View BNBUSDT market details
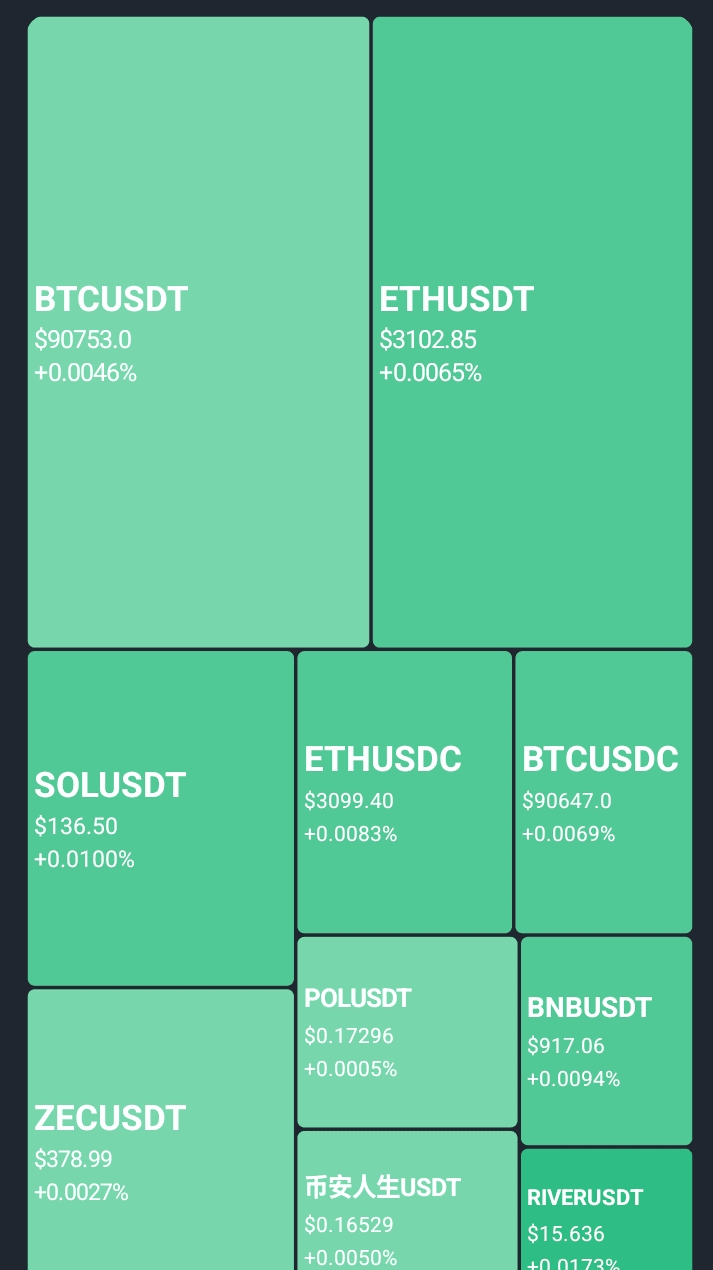This screenshot has width=713, height=1270. point(606,1041)
